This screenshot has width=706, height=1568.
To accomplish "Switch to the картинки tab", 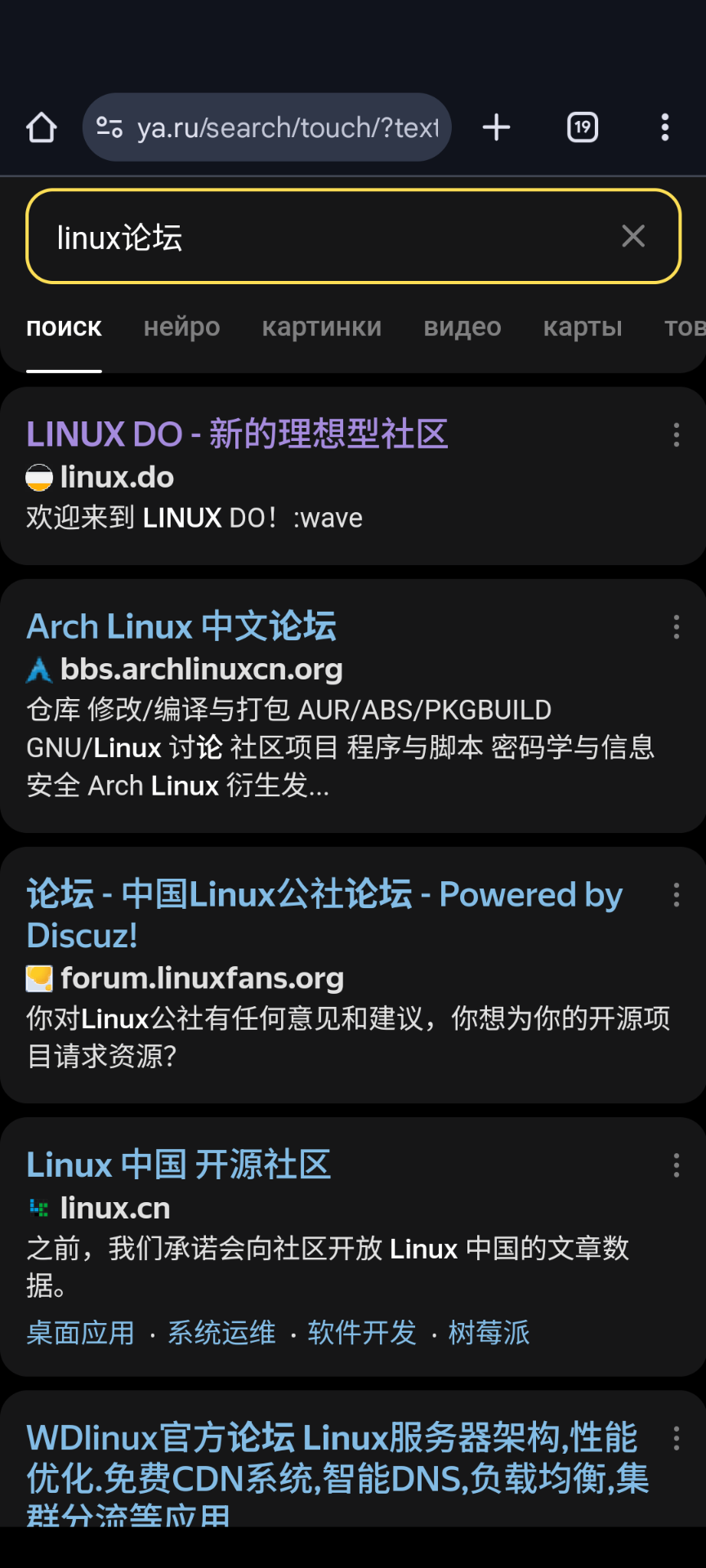I will tap(322, 327).
